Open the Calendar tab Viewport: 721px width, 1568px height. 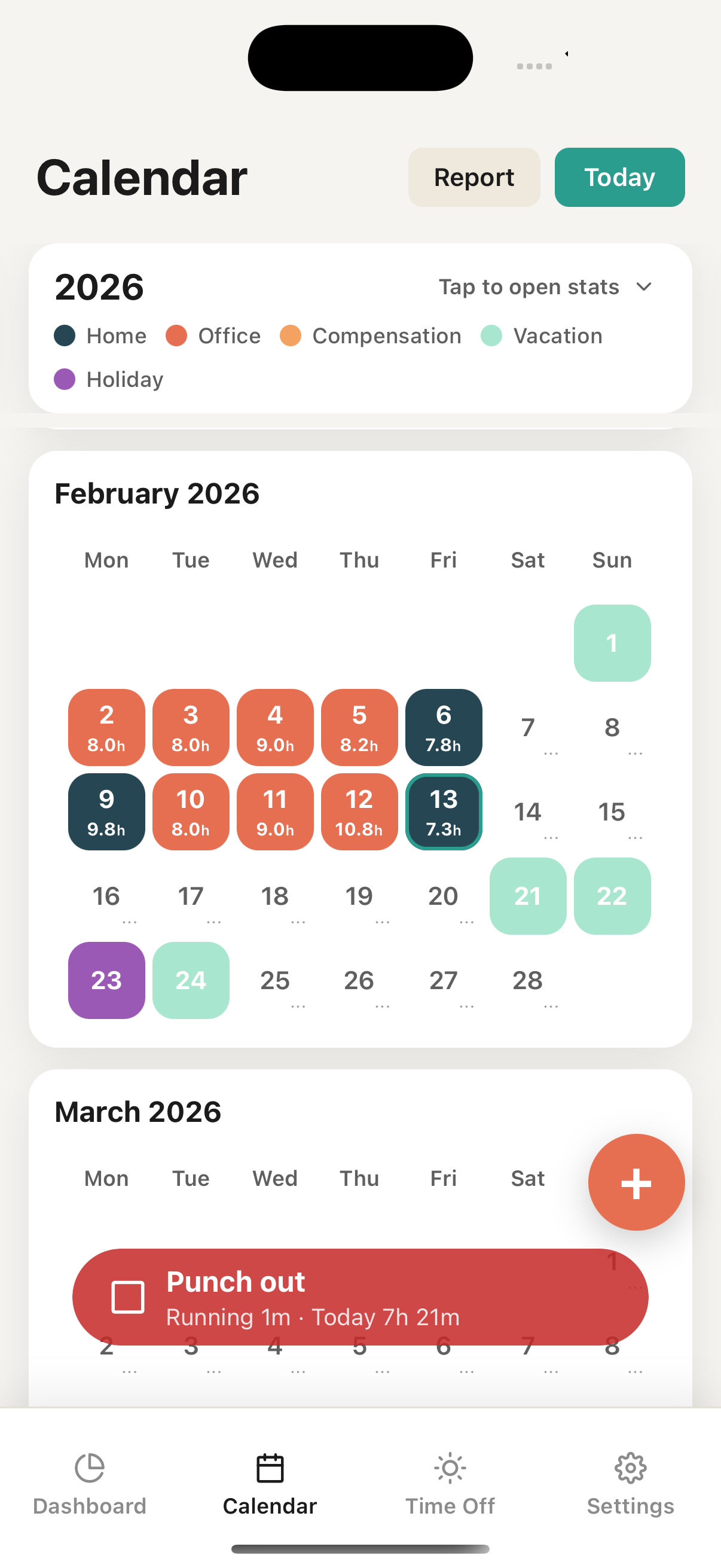[x=270, y=1483]
